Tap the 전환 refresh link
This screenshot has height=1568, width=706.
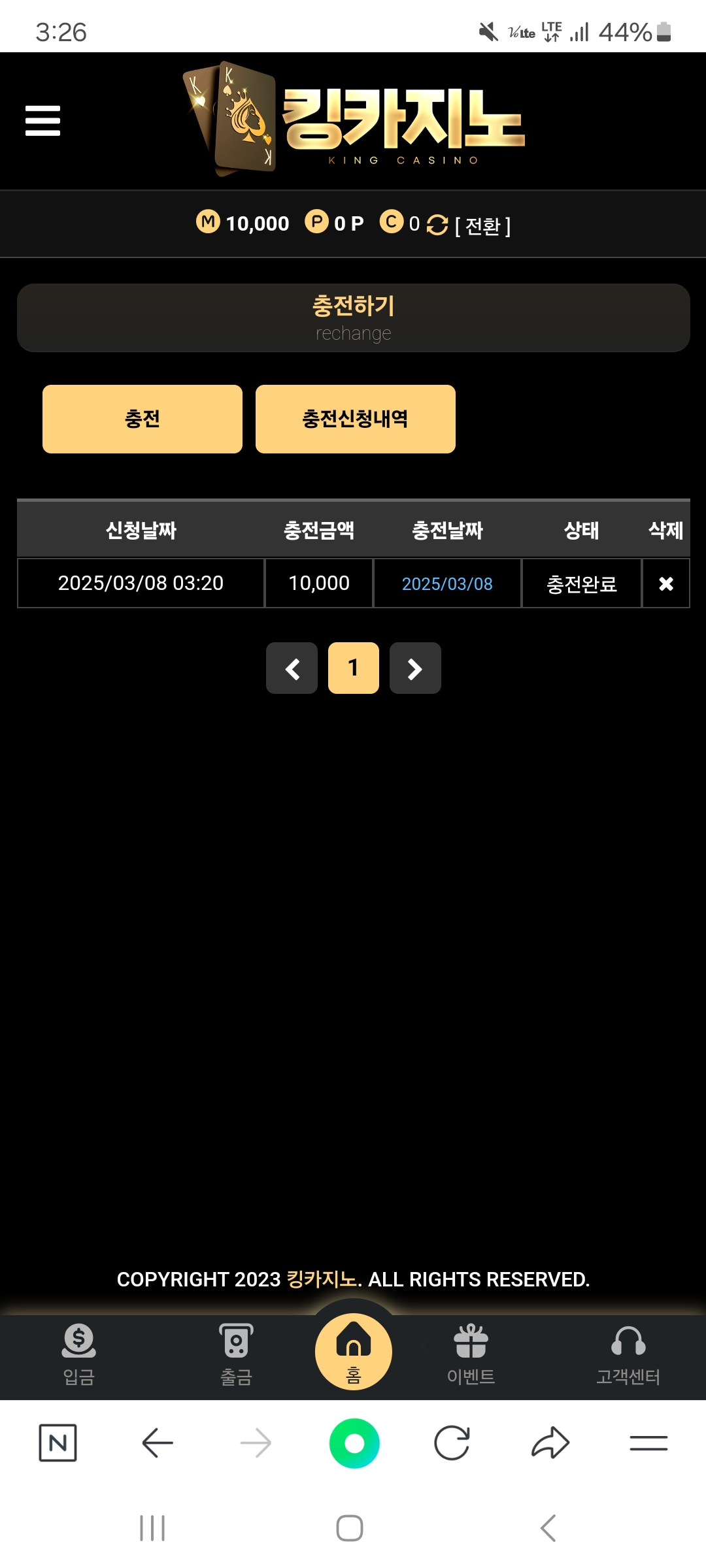469,226
